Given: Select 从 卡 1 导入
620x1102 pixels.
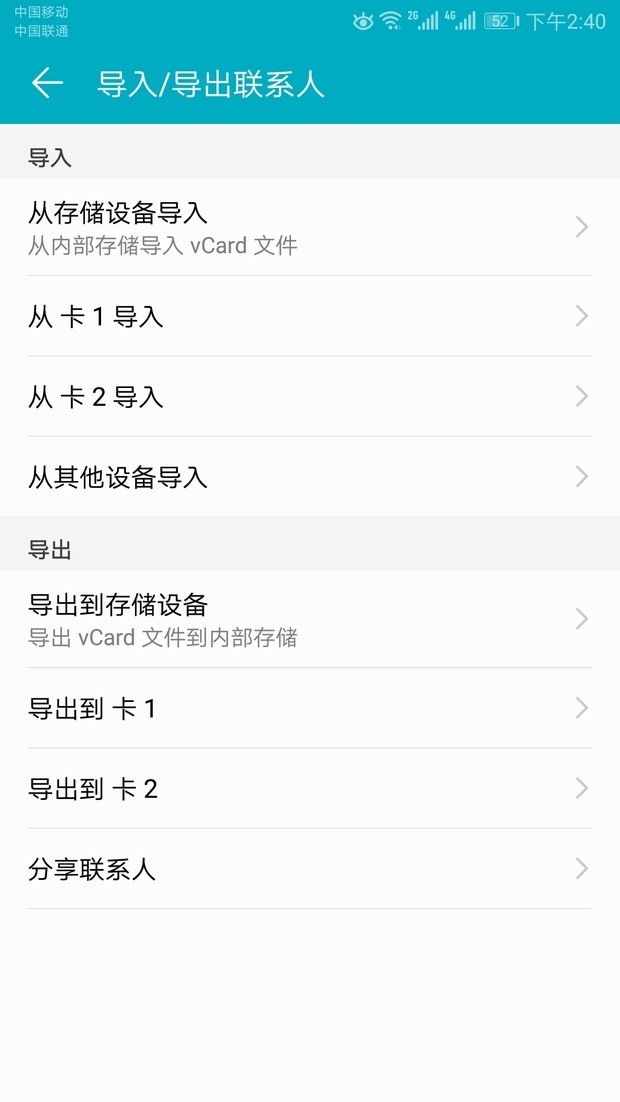Looking at the screenshot, I should tap(309, 317).
